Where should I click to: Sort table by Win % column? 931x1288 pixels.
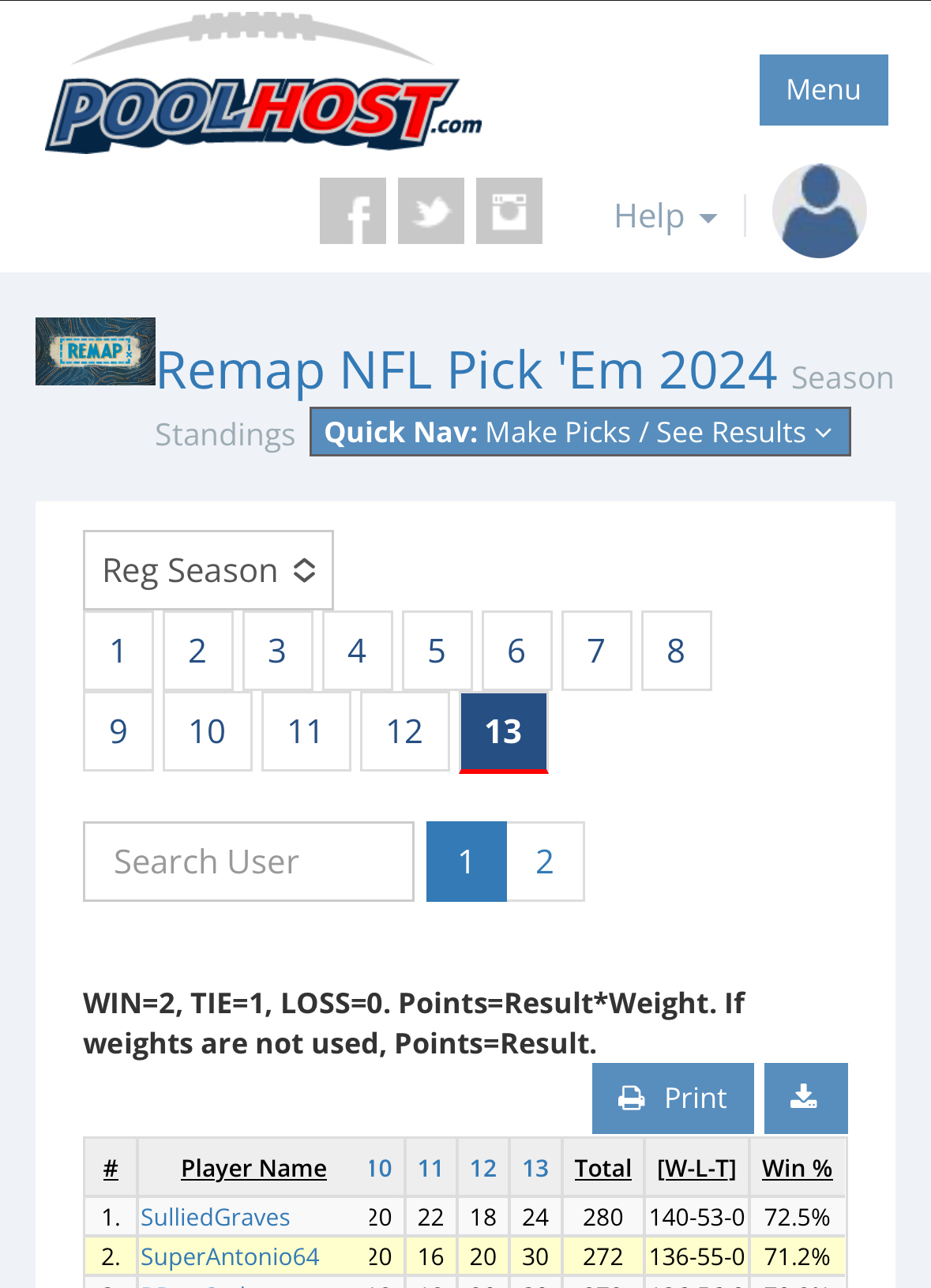pos(797,1168)
